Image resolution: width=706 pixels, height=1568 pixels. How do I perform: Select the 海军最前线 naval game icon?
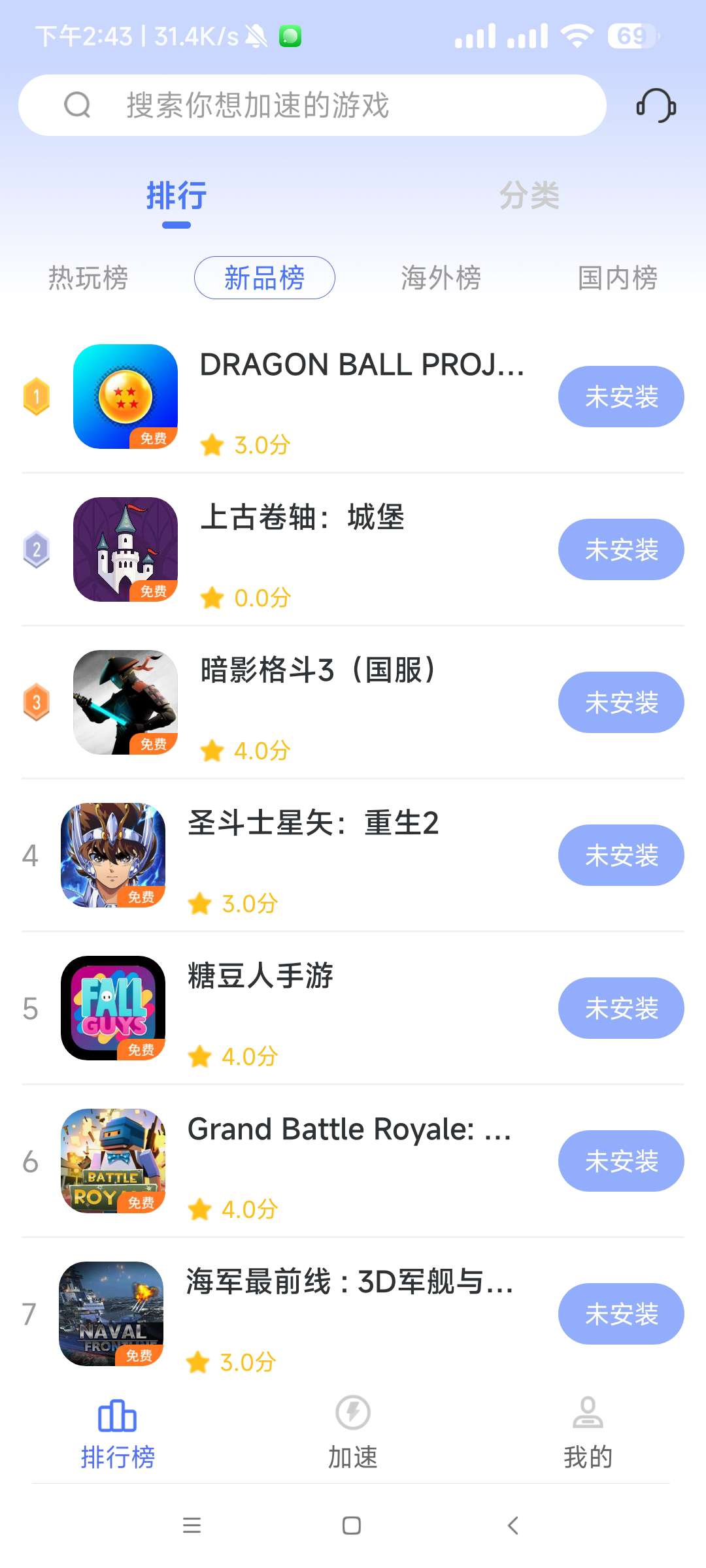[112, 1314]
